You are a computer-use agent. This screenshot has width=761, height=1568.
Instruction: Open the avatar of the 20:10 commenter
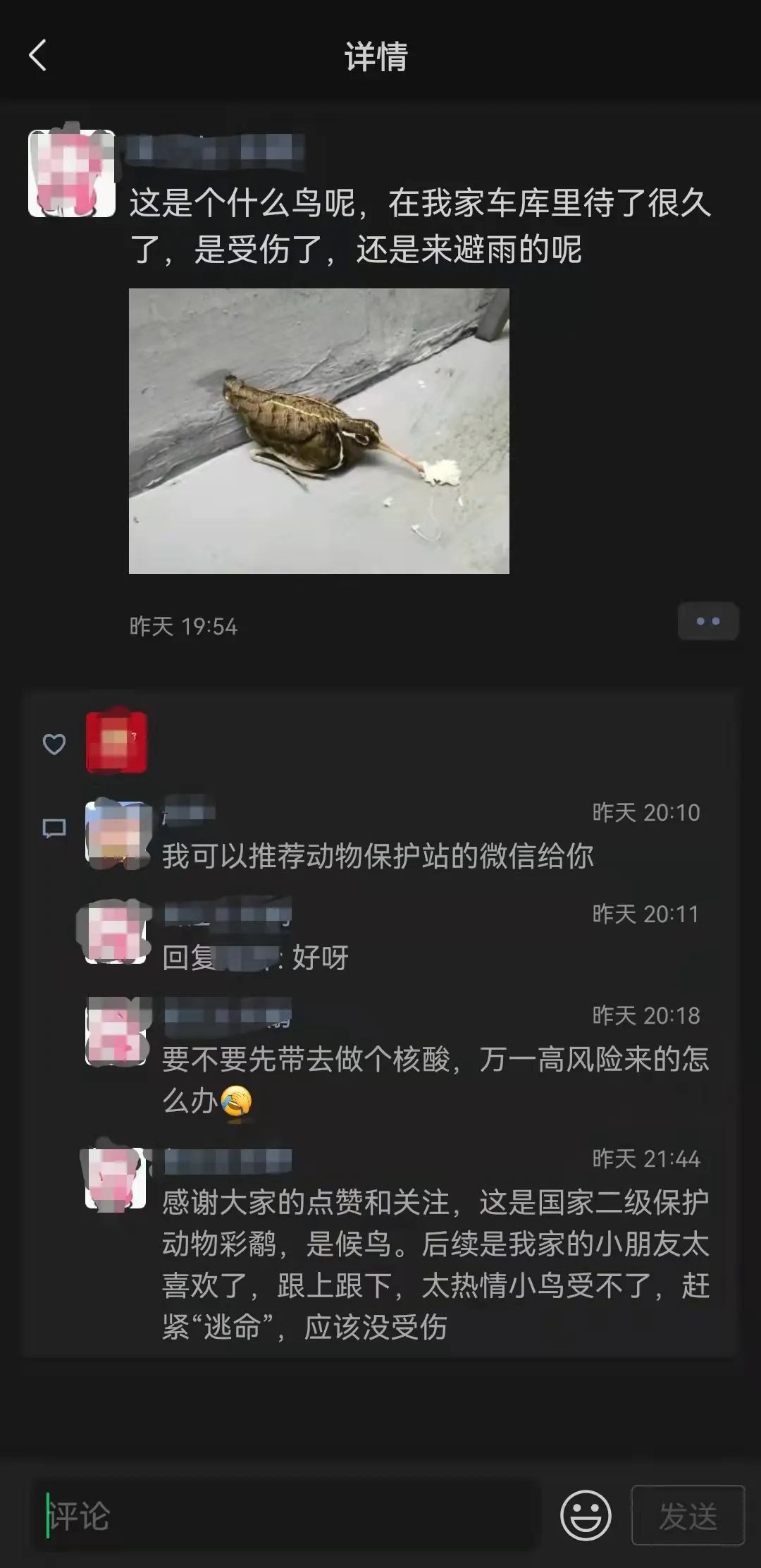coord(118,834)
